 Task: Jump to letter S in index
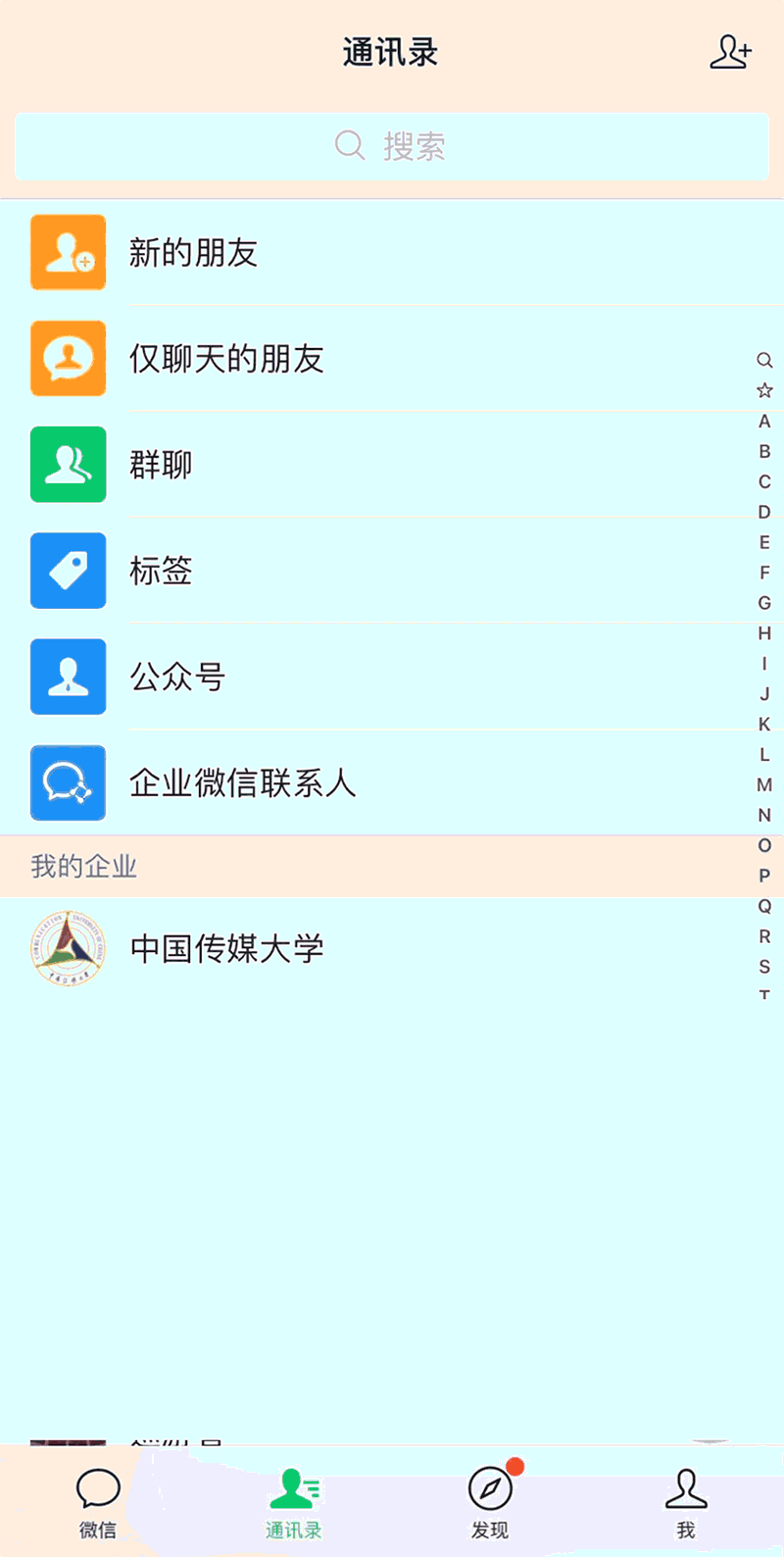(764, 967)
